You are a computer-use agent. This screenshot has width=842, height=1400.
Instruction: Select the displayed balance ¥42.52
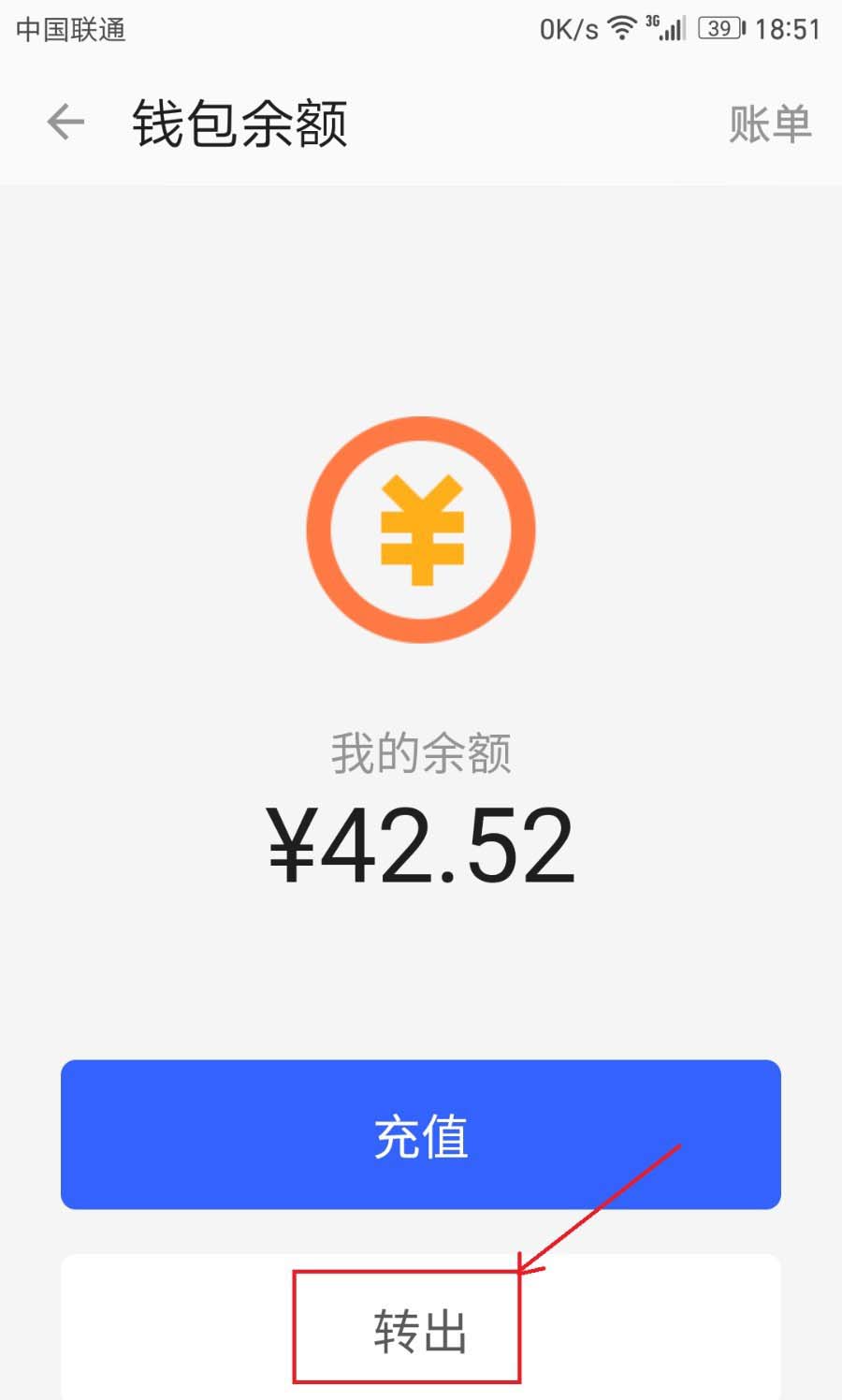pos(423,844)
